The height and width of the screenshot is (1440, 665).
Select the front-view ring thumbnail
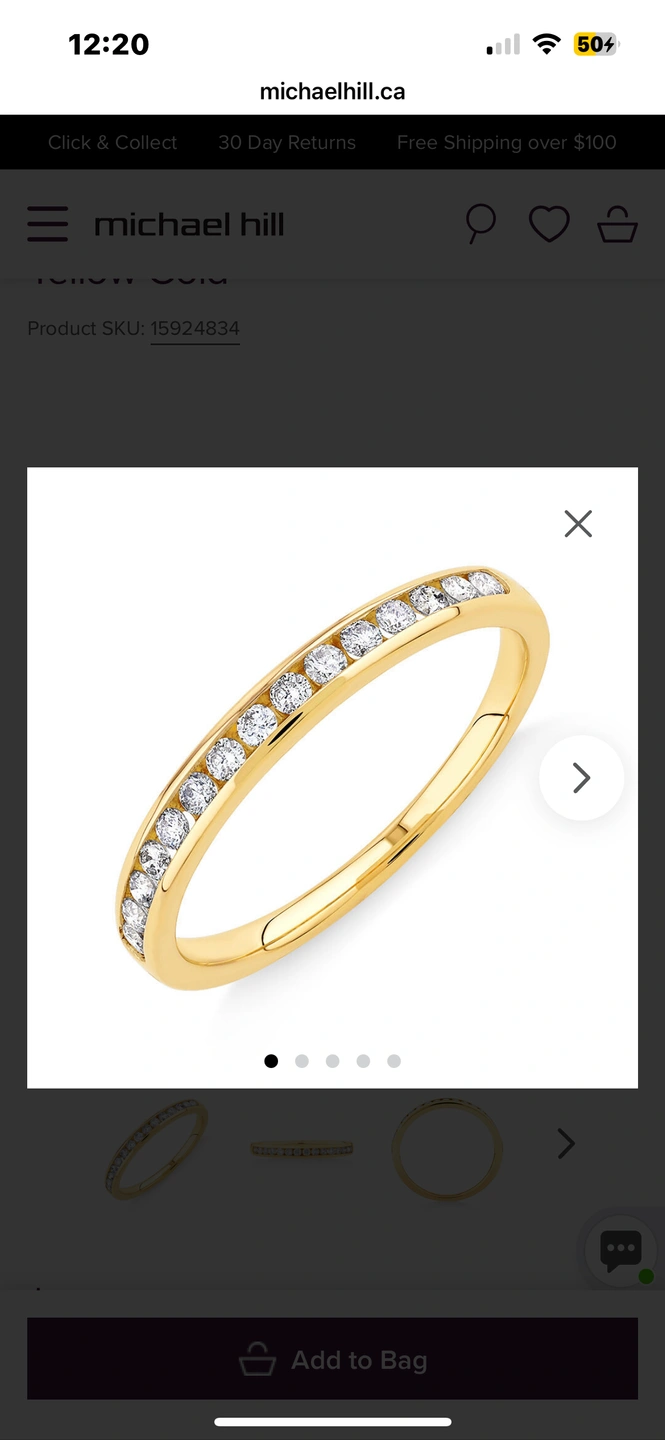click(x=447, y=1149)
